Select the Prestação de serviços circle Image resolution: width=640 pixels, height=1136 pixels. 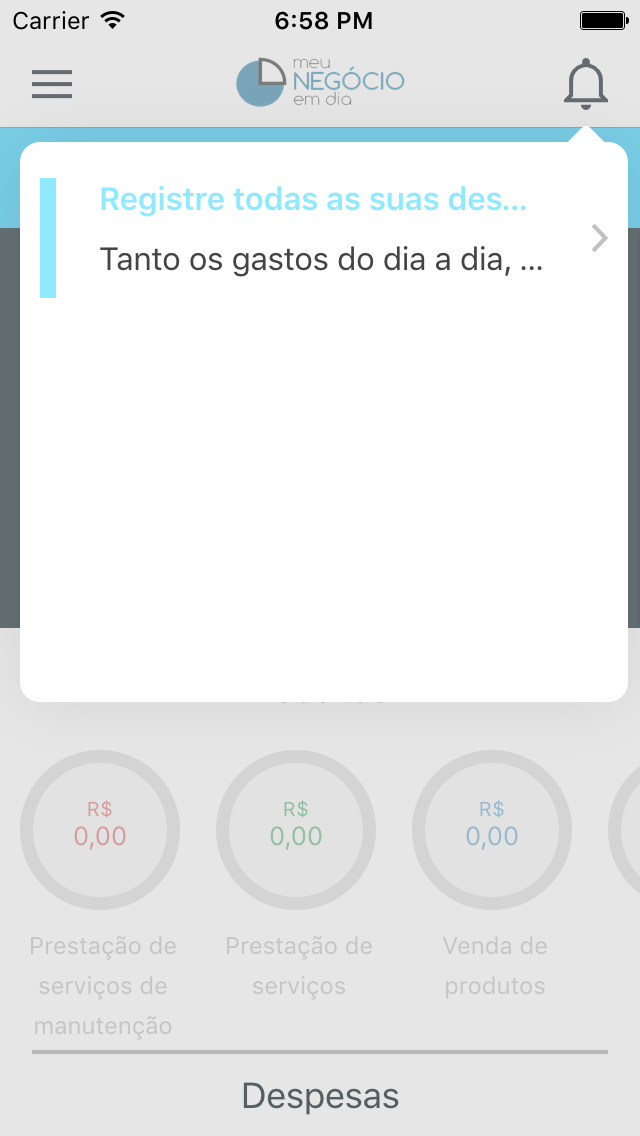[x=296, y=830]
